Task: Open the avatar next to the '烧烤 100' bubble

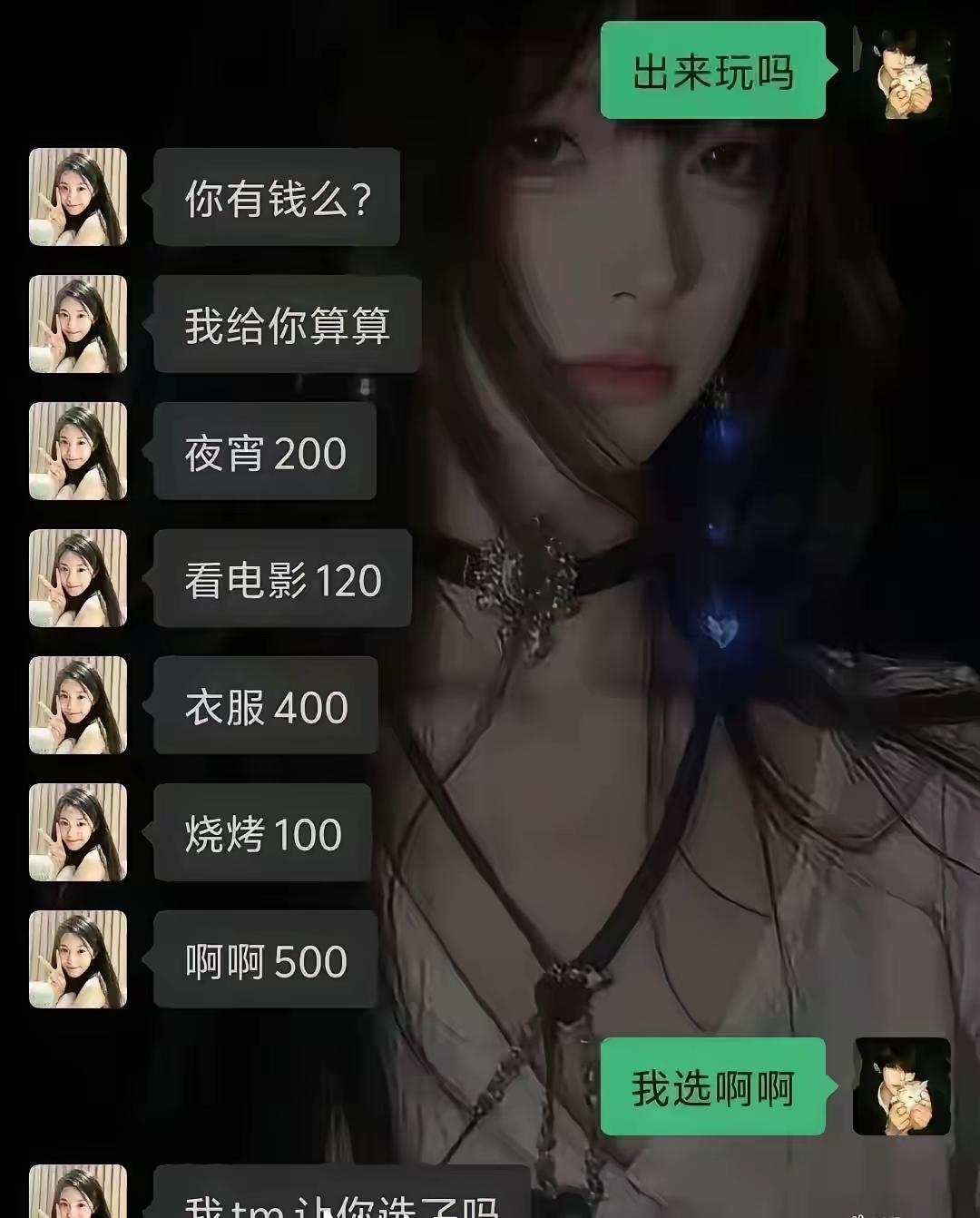Action: pyautogui.click(x=77, y=833)
